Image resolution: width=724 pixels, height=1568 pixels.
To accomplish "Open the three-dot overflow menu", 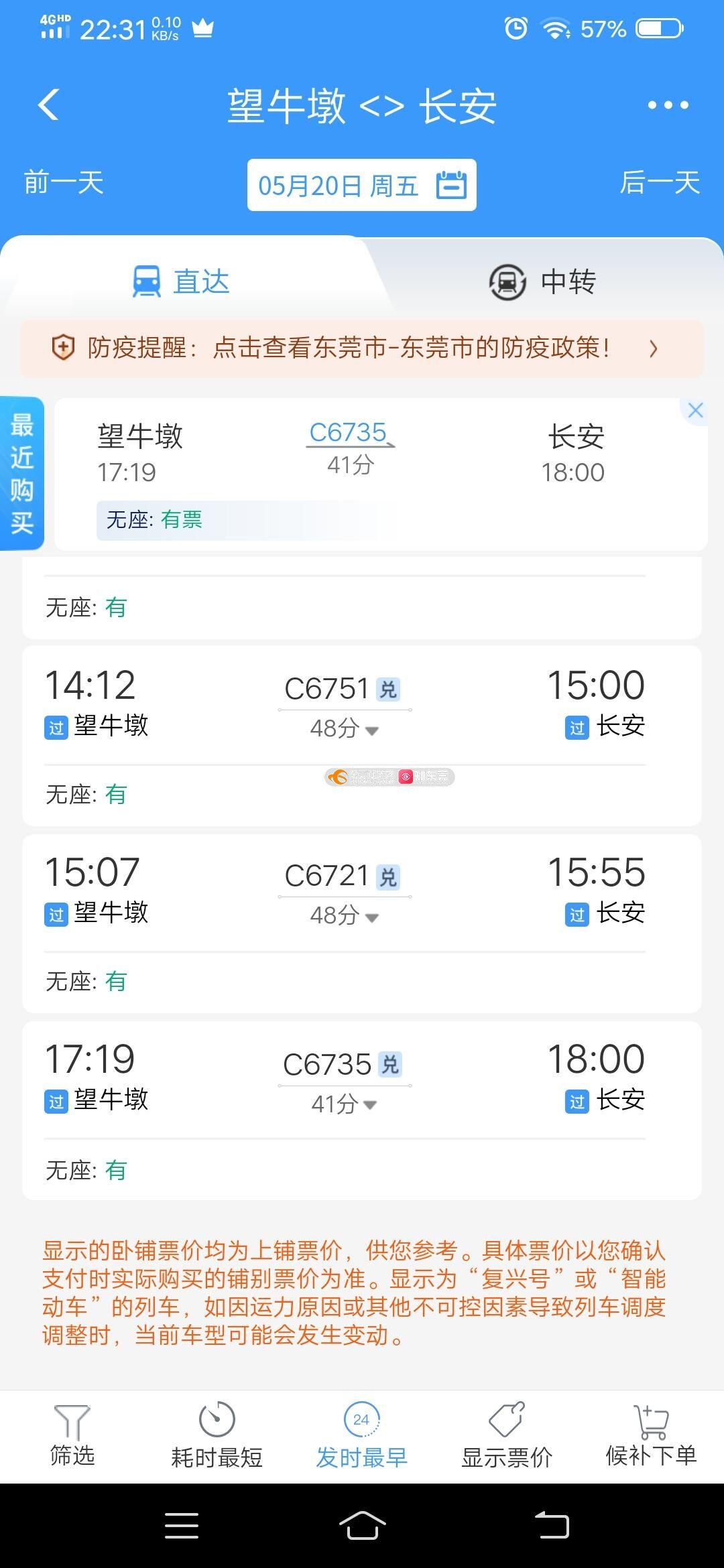I will [x=668, y=105].
